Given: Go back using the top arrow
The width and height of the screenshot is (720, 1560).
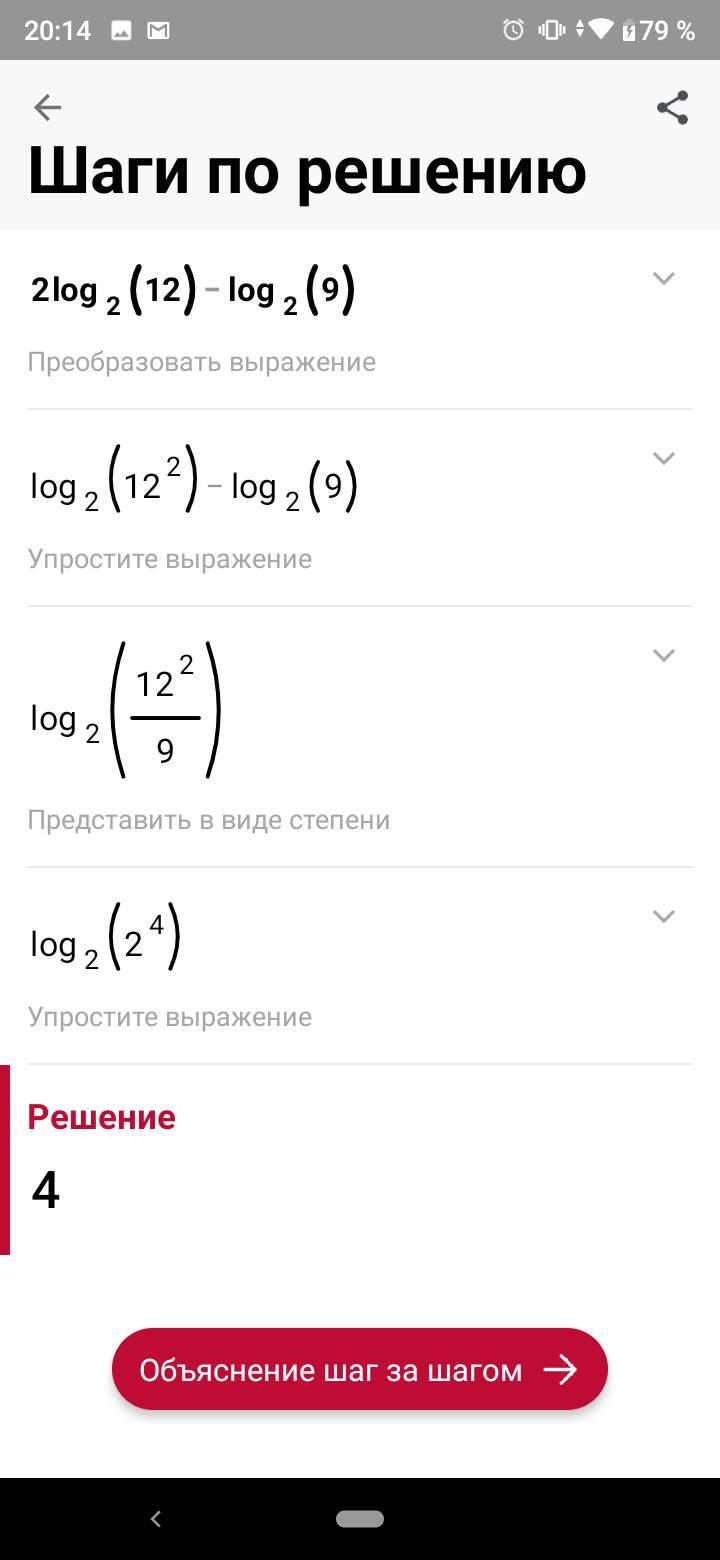Looking at the screenshot, I should click(47, 107).
